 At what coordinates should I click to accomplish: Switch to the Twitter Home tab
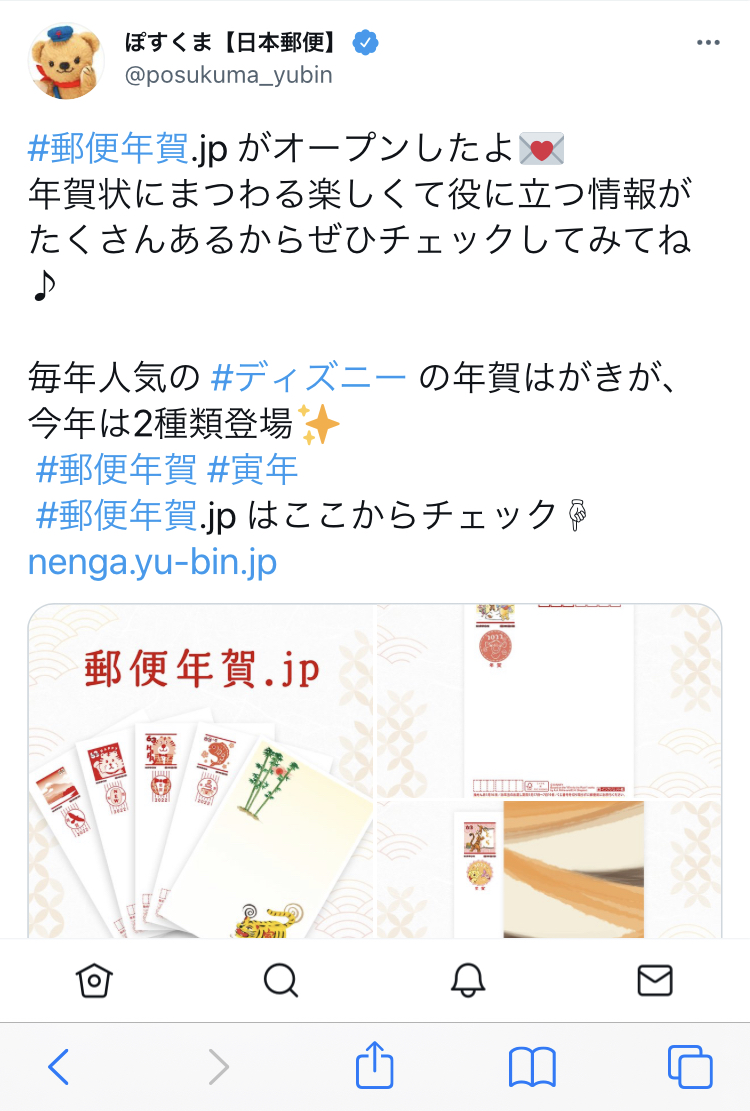click(94, 981)
